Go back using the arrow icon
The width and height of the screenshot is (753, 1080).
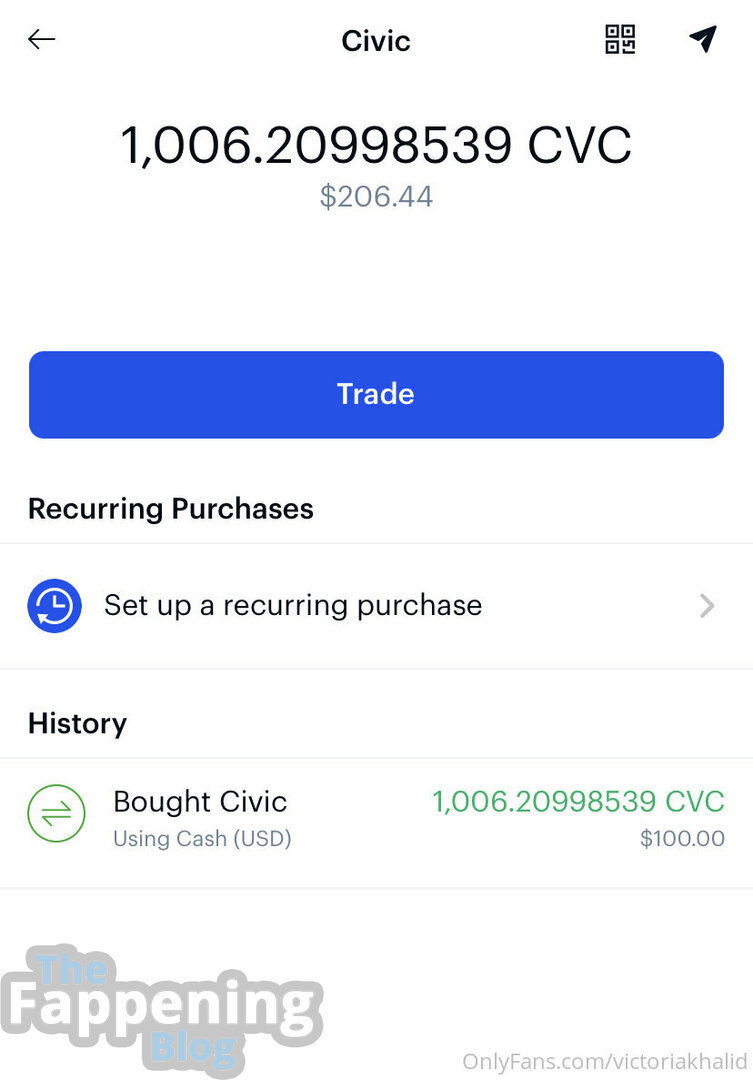[42, 40]
